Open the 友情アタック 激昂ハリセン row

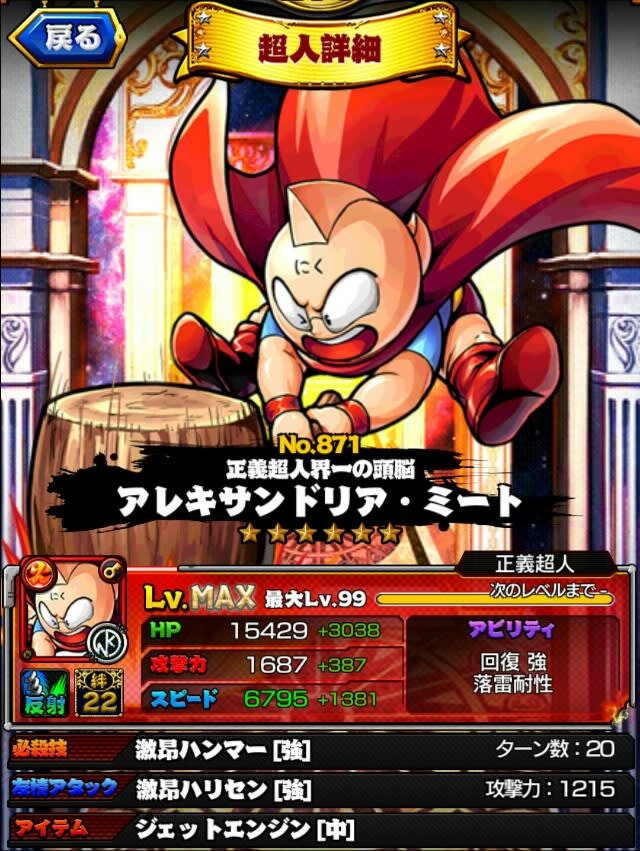click(320, 789)
